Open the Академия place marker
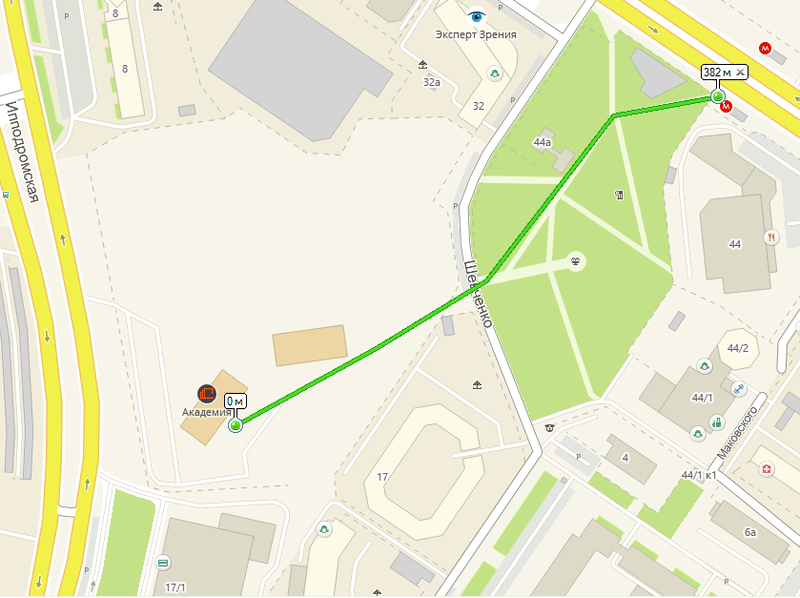The width and height of the screenshot is (800, 598). click(x=207, y=393)
